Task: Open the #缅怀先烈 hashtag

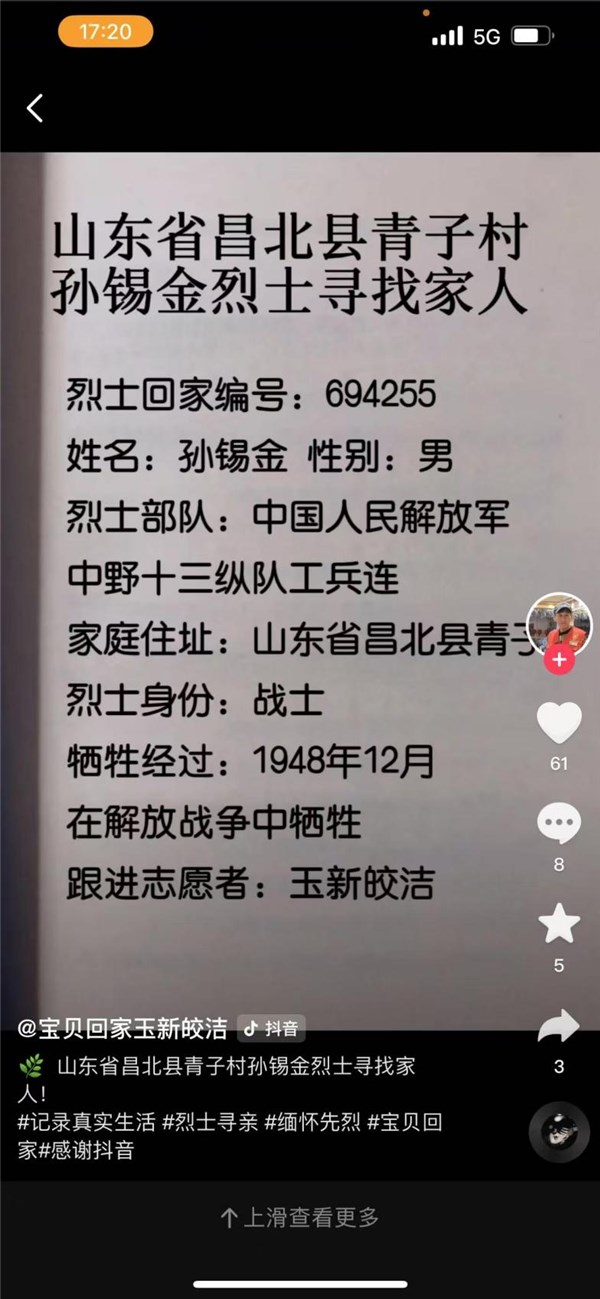Action: (311, 1122)
